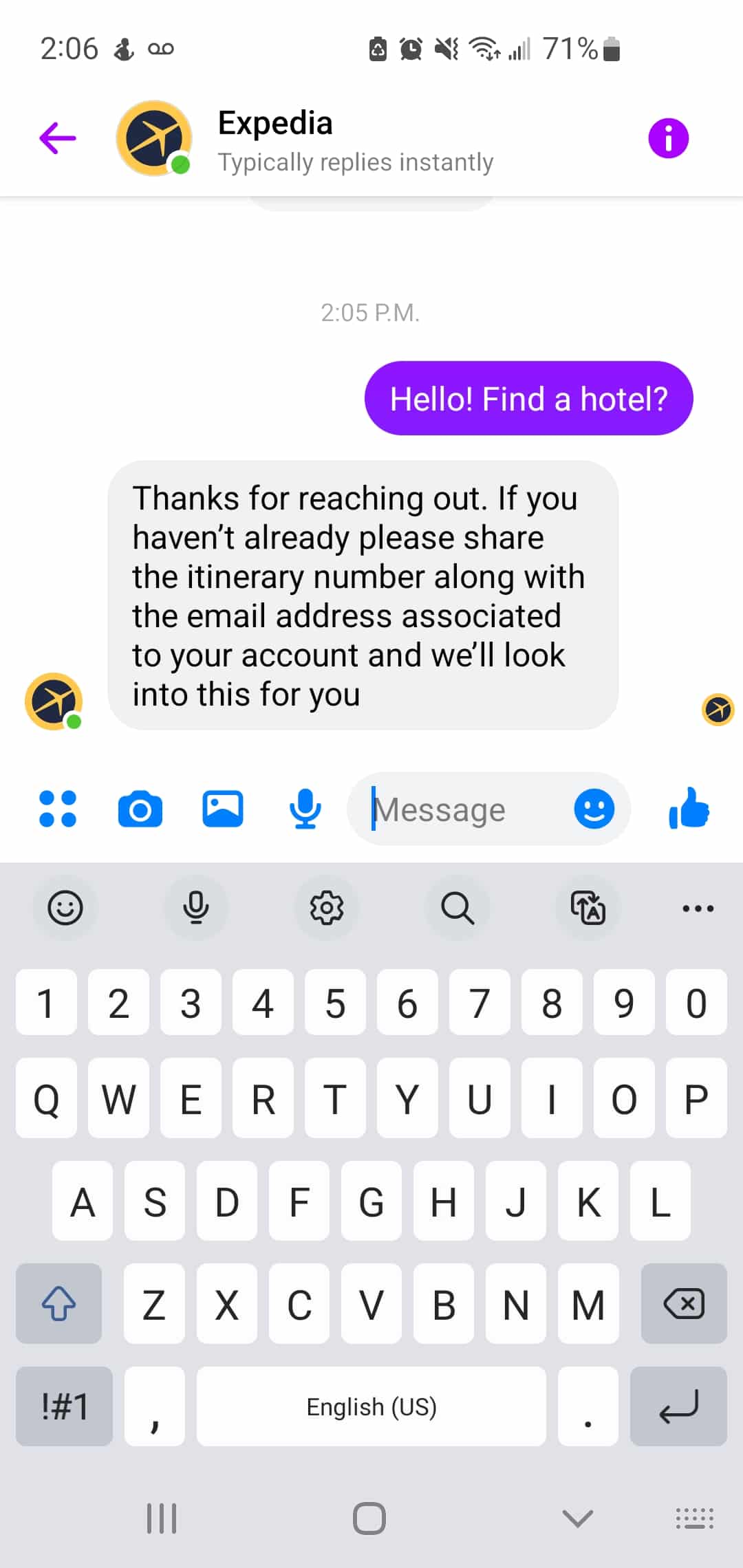Viewport: 743px width, 1568px height.
Task: Open keyboard emoji panel
Action: point(65,908)
